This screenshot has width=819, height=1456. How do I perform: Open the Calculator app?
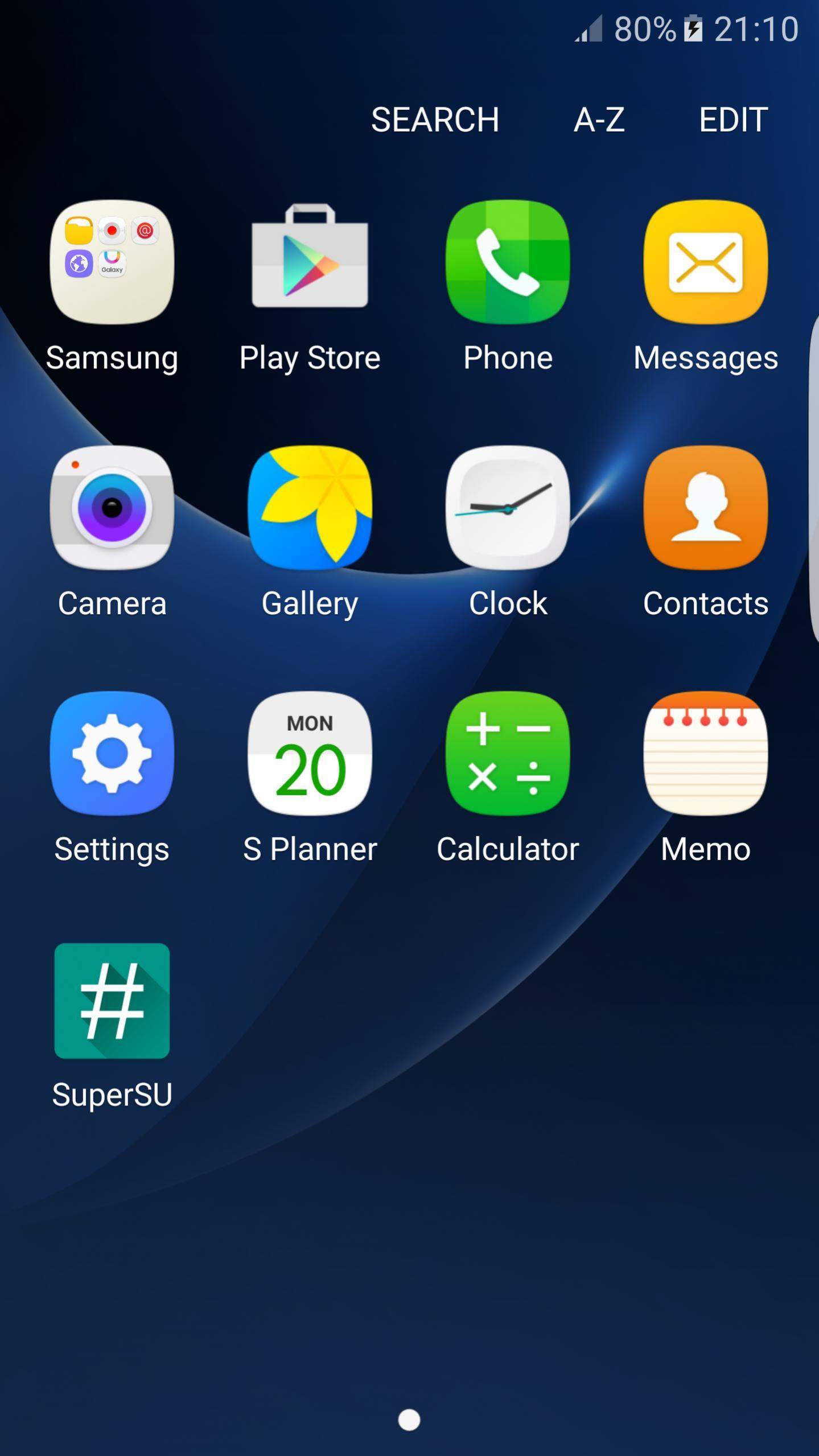coord(508,753)
